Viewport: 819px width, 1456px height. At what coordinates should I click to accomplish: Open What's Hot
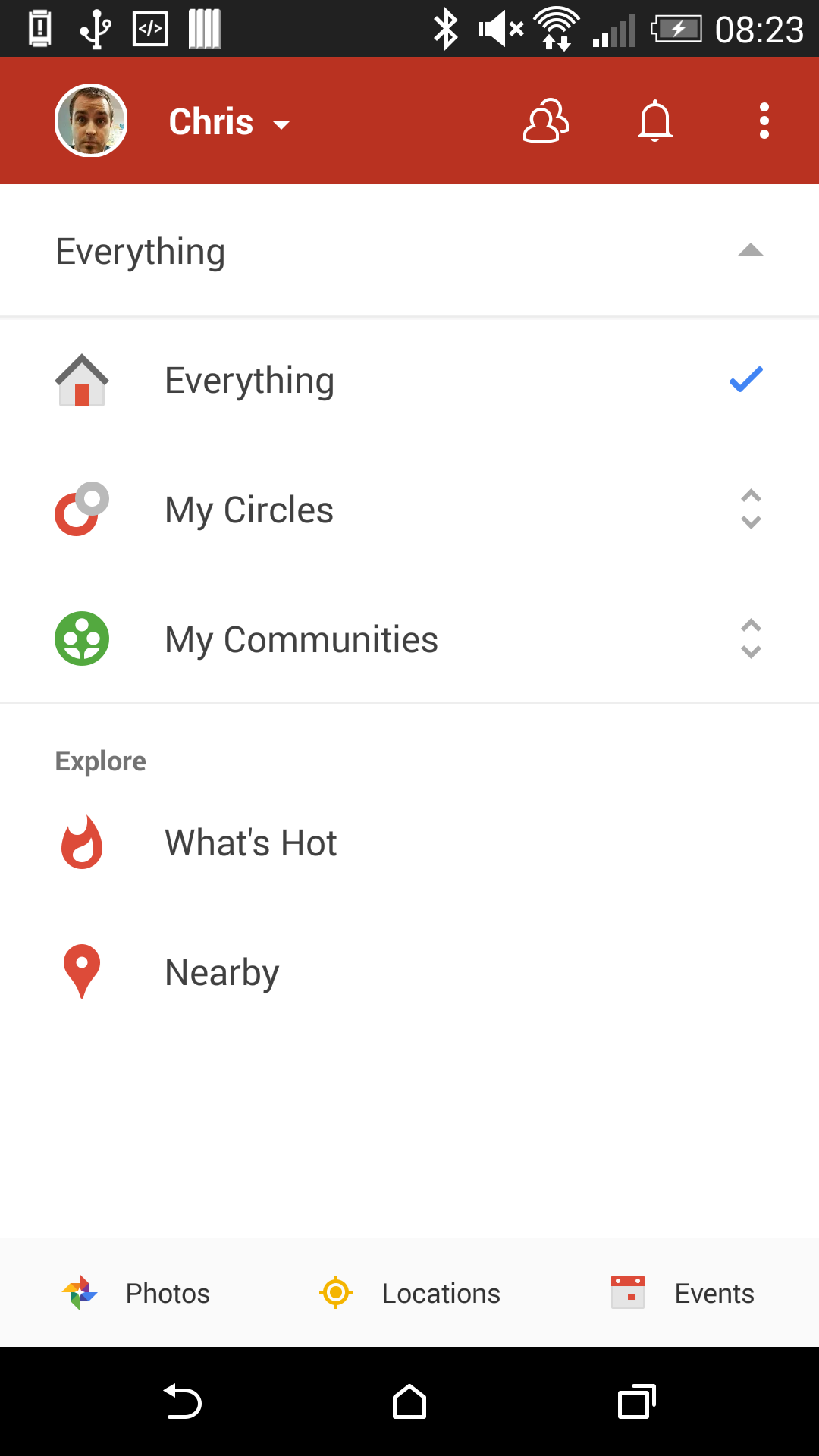click(409, 843)
